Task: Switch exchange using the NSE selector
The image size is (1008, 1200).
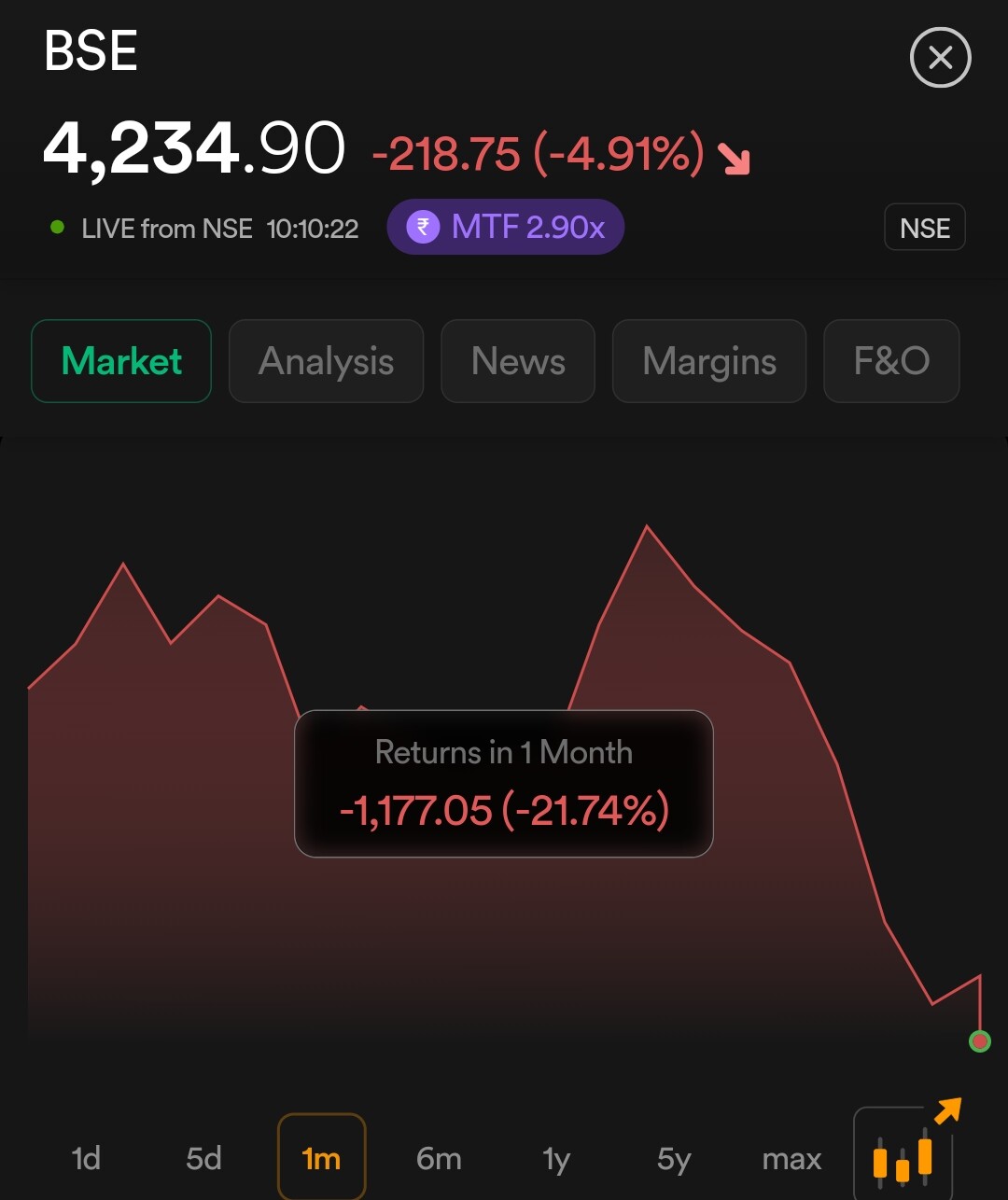Action: click(x=924, y=229)
